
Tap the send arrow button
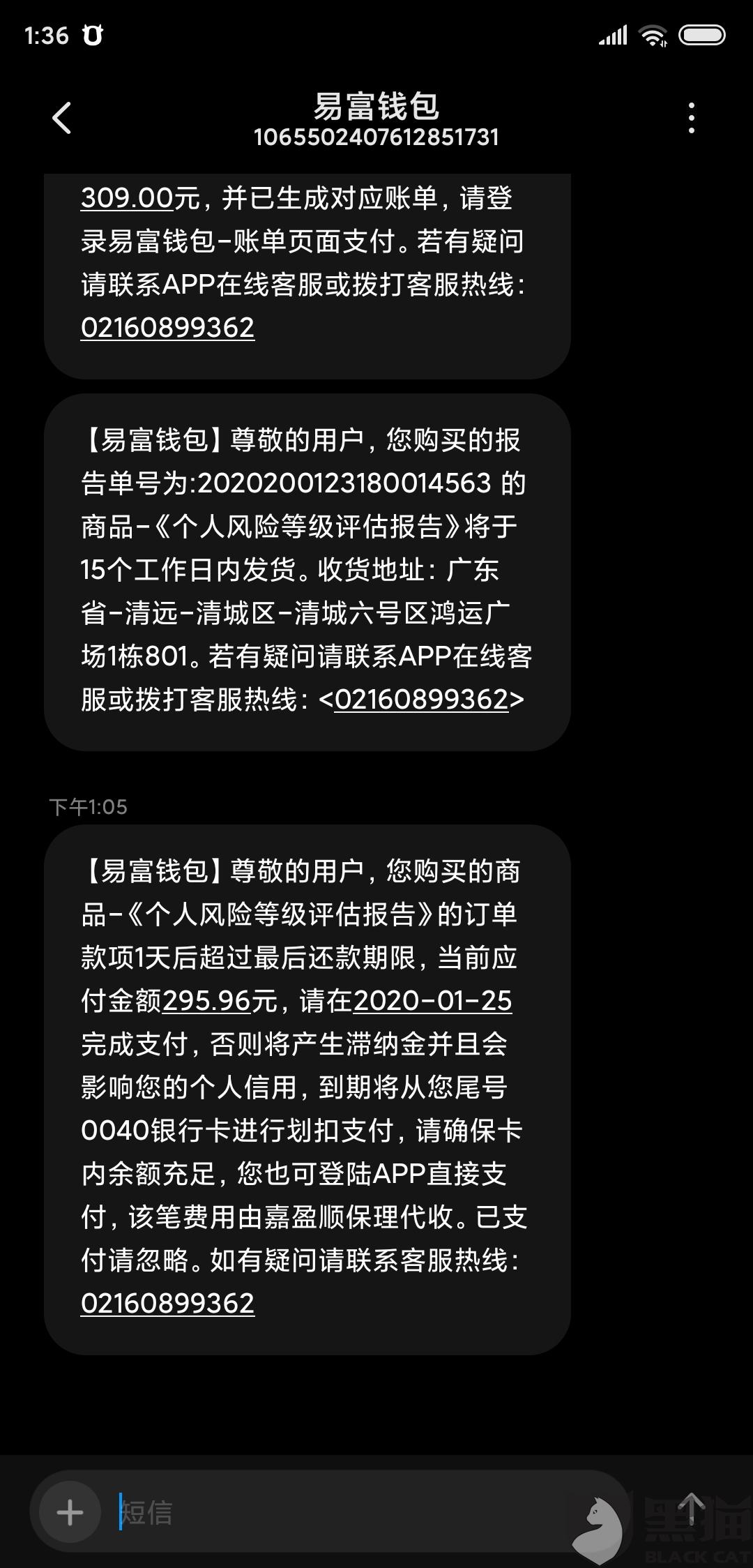691,1511
